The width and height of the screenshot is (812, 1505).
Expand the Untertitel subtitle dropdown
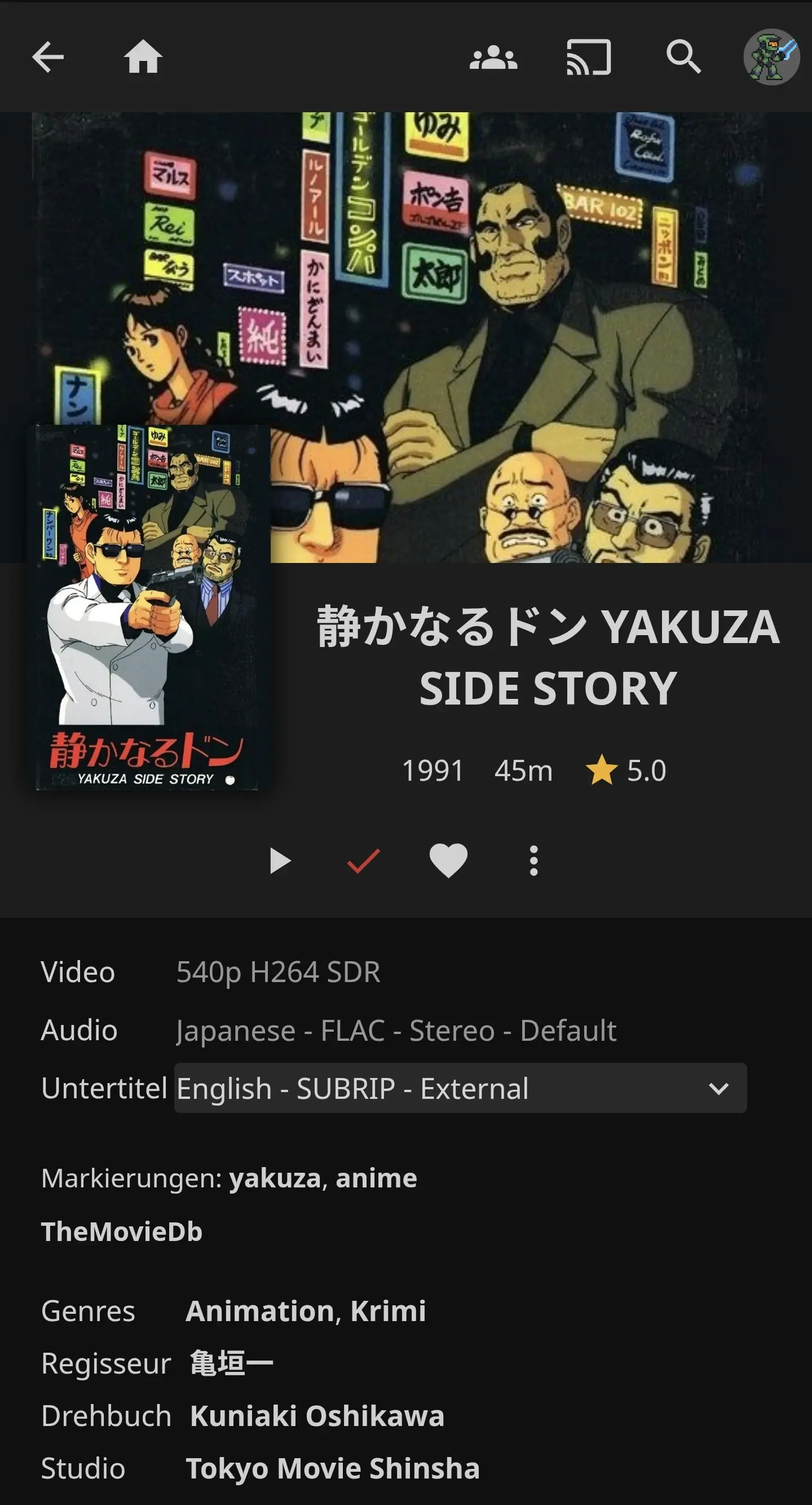pyautogui.click(x=460, y=1089)
